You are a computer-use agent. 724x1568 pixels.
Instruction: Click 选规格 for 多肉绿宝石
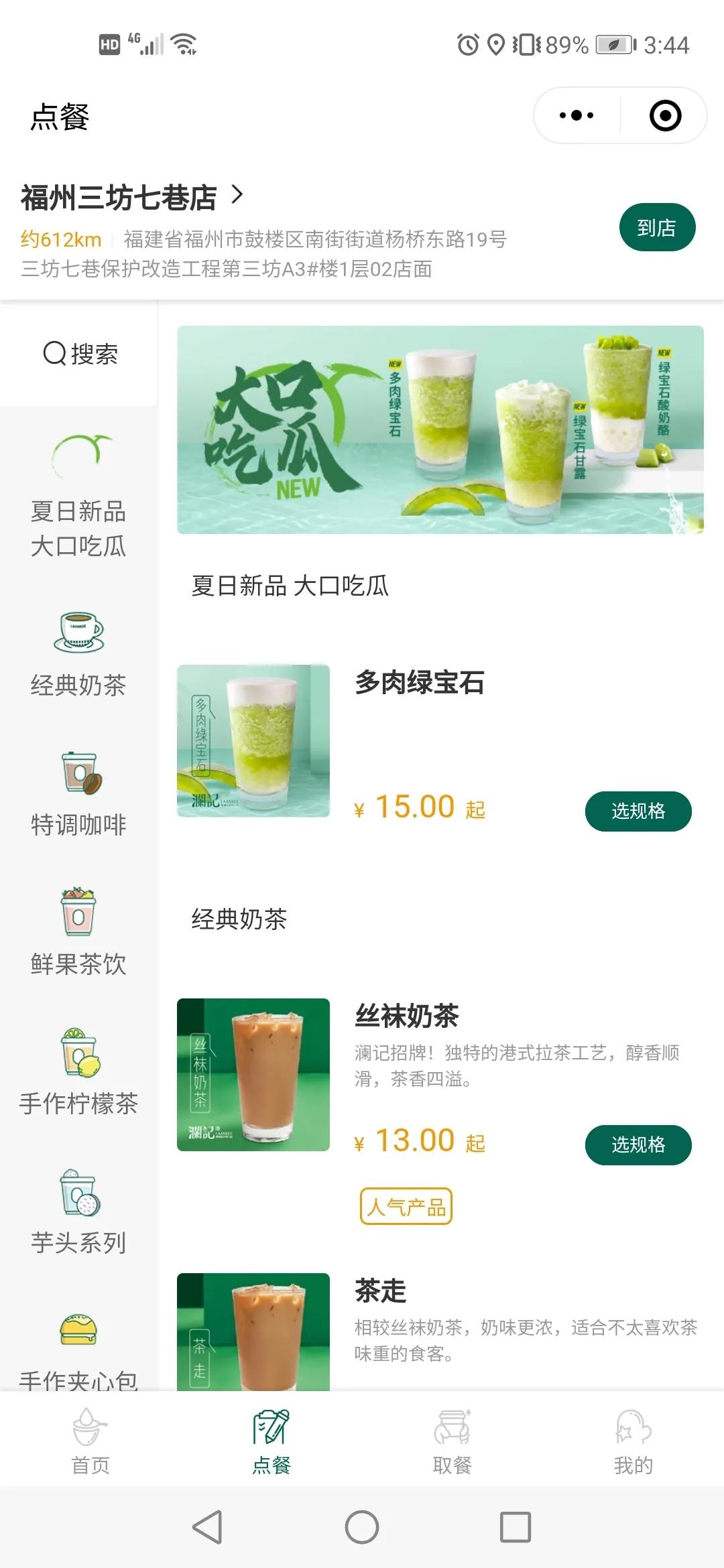pos(638,811)
